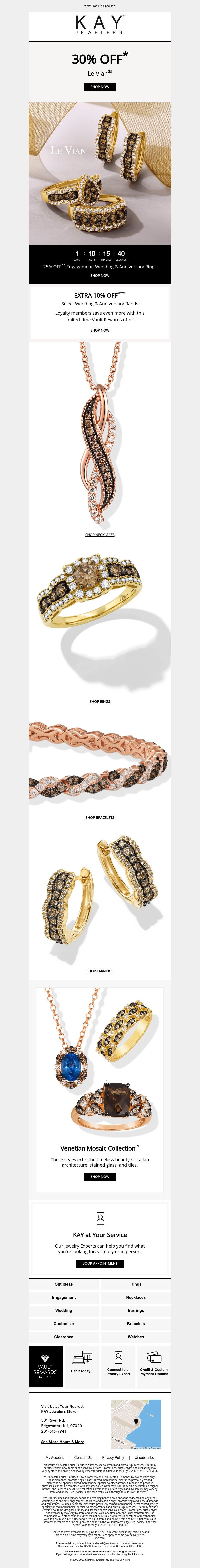Tap Shop Now under Extra 10% Off
Screen dimensions: 200x1568
100,331
